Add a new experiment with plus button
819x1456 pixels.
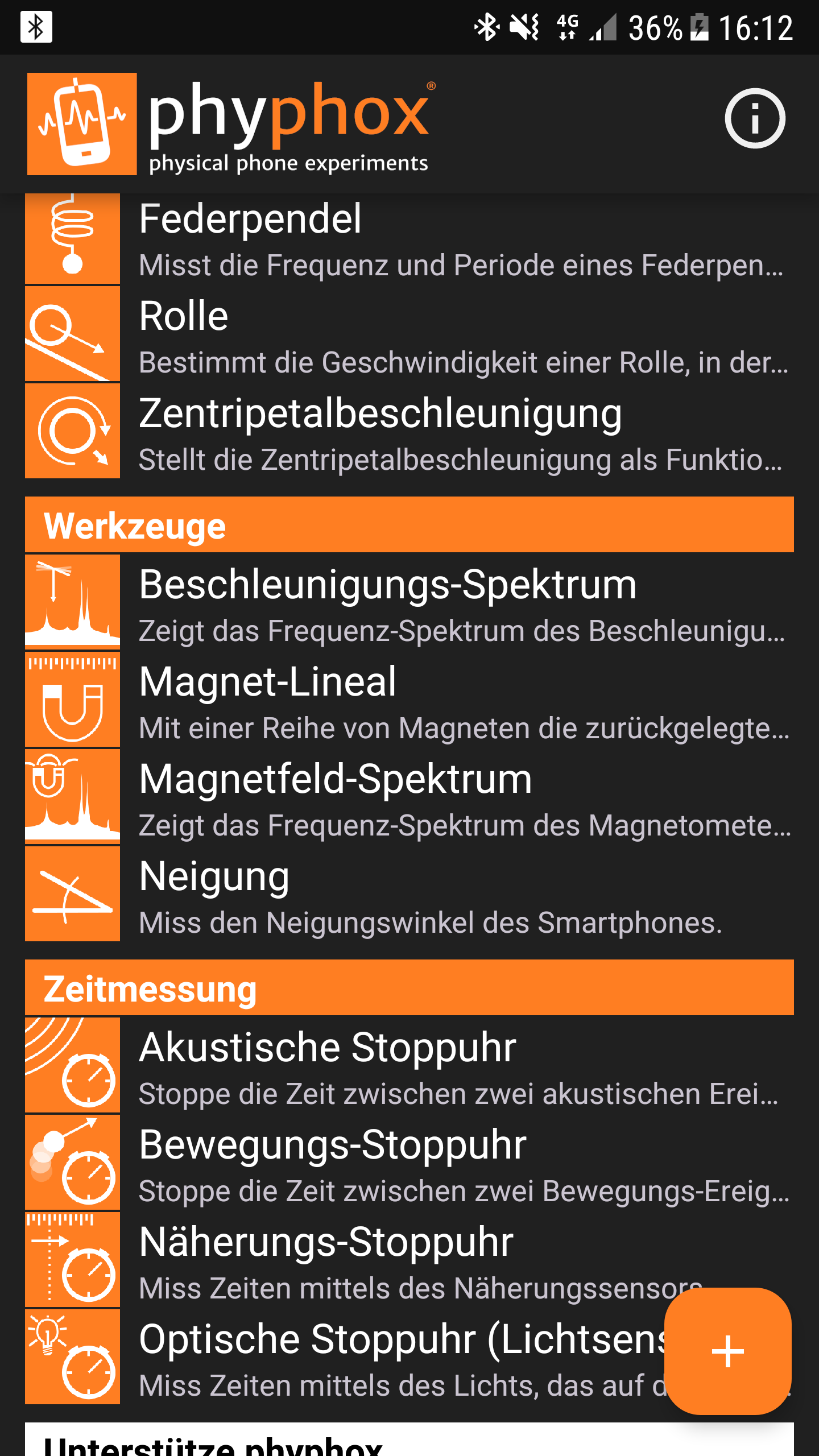(x=727, y=1351)
